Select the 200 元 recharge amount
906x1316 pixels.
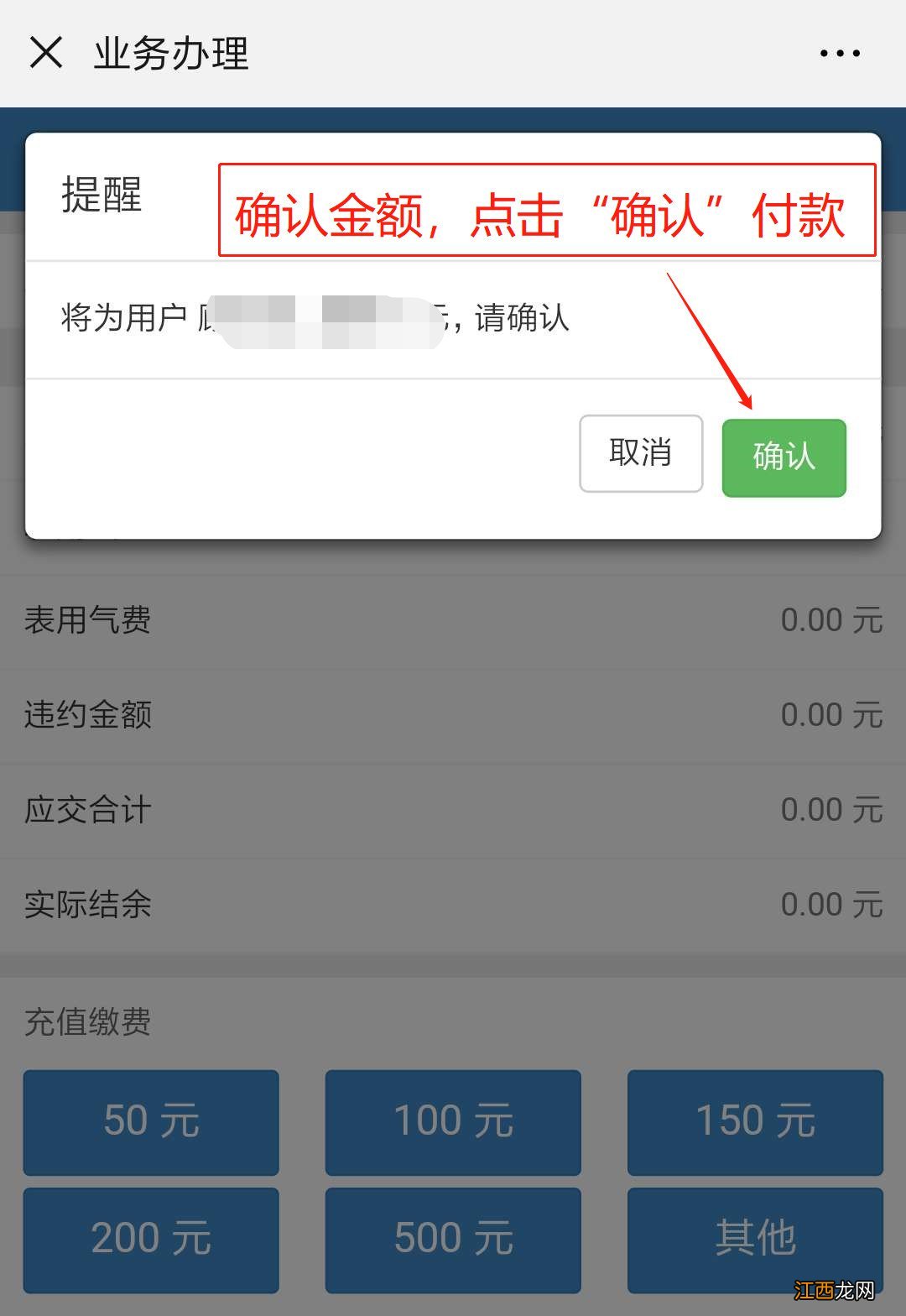[151, 1240]
